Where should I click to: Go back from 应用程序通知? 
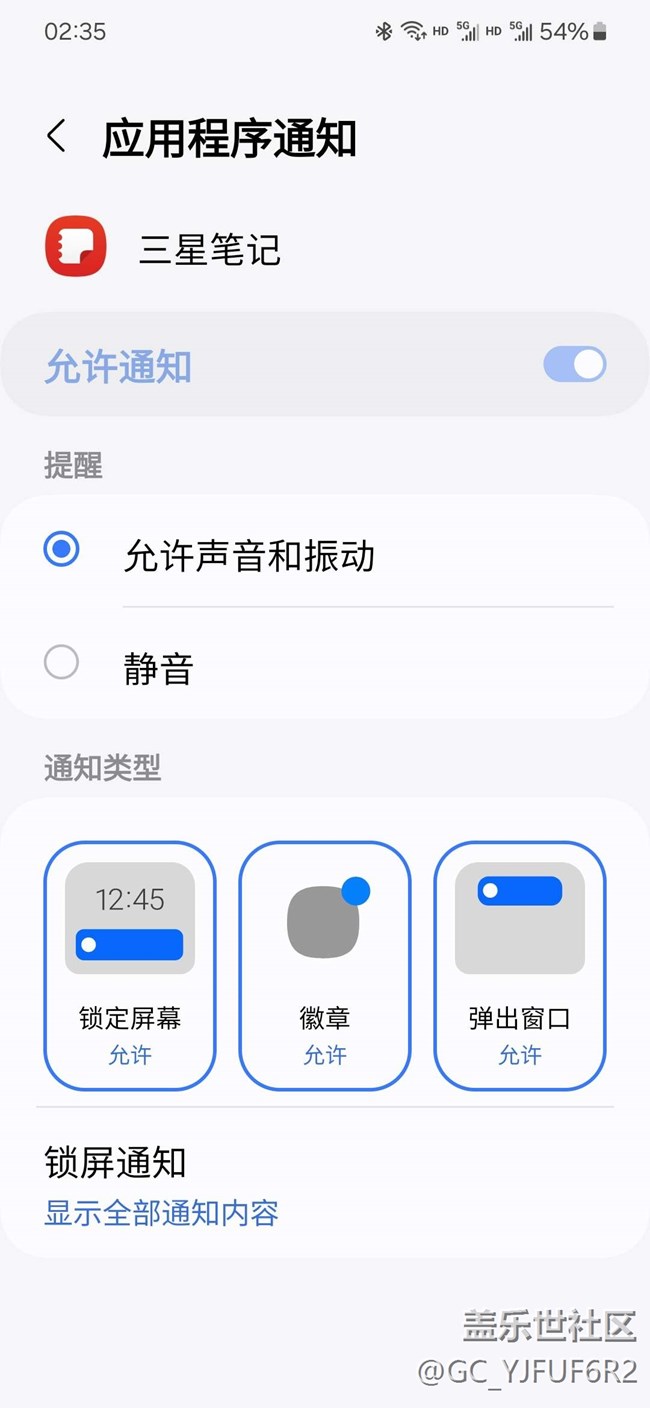57,137
